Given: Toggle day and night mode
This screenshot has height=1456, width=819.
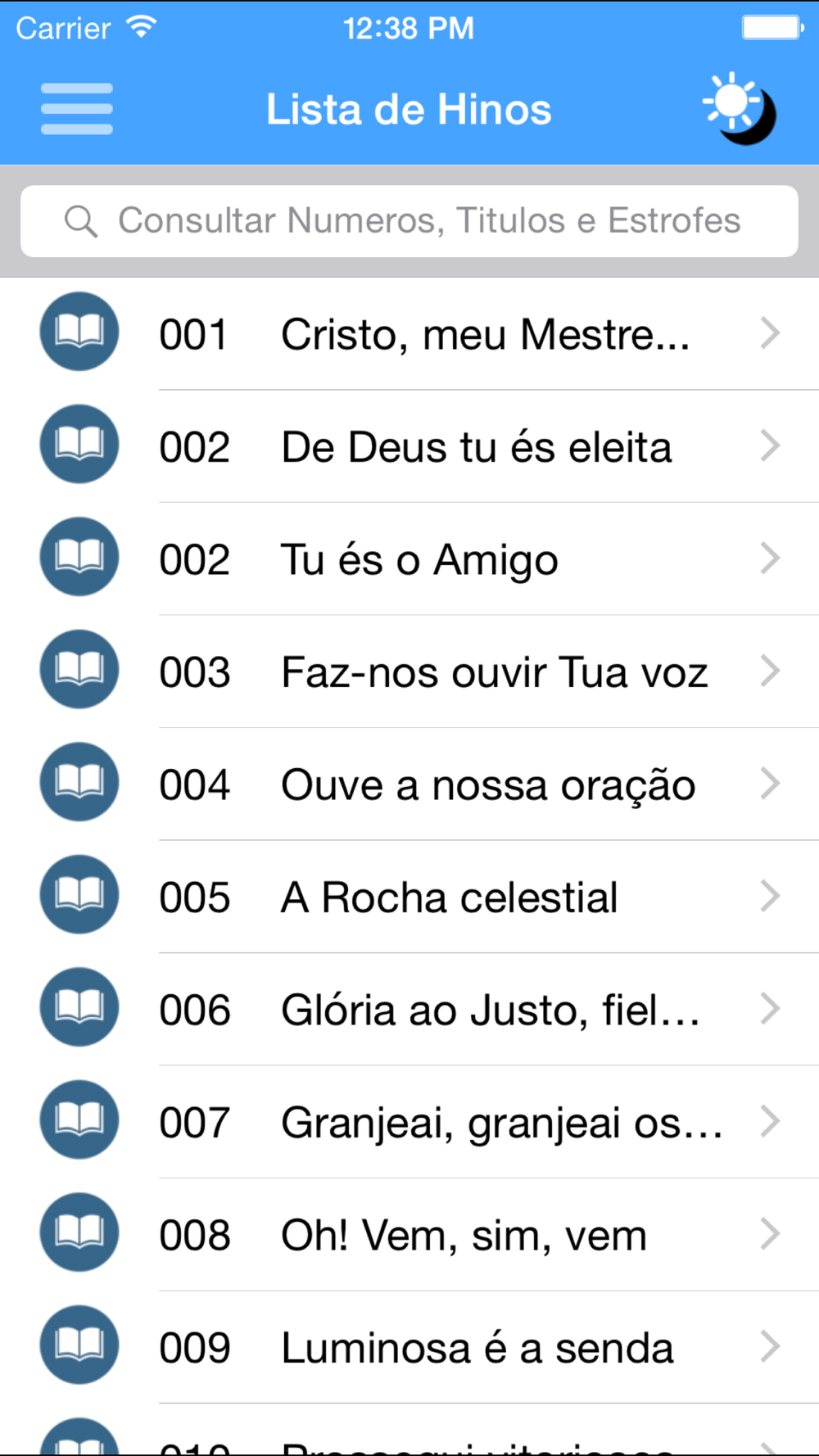Looking at the screenshot, I should (740, 109).
